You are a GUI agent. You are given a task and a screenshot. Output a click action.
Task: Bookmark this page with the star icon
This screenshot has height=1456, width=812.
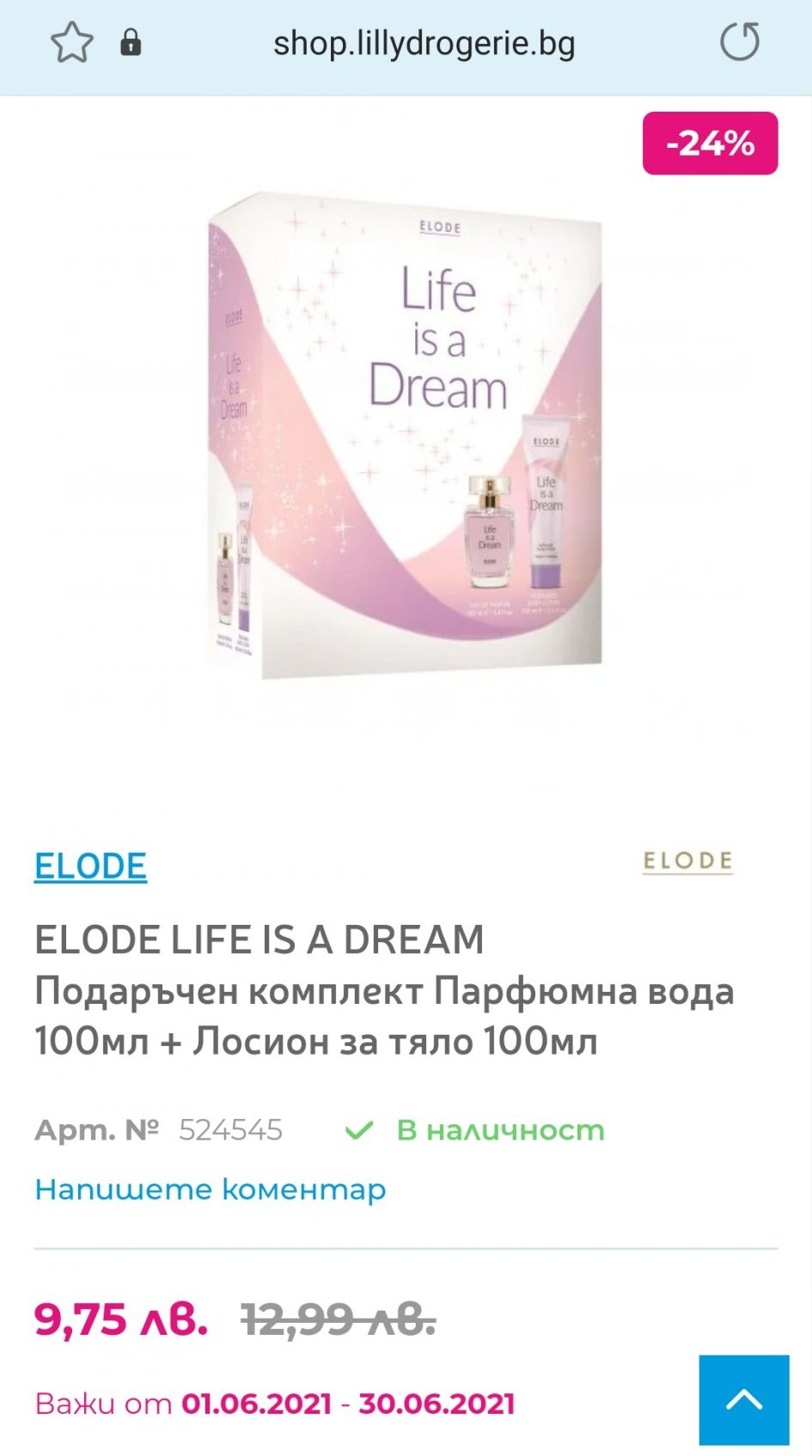pos(71,43)
